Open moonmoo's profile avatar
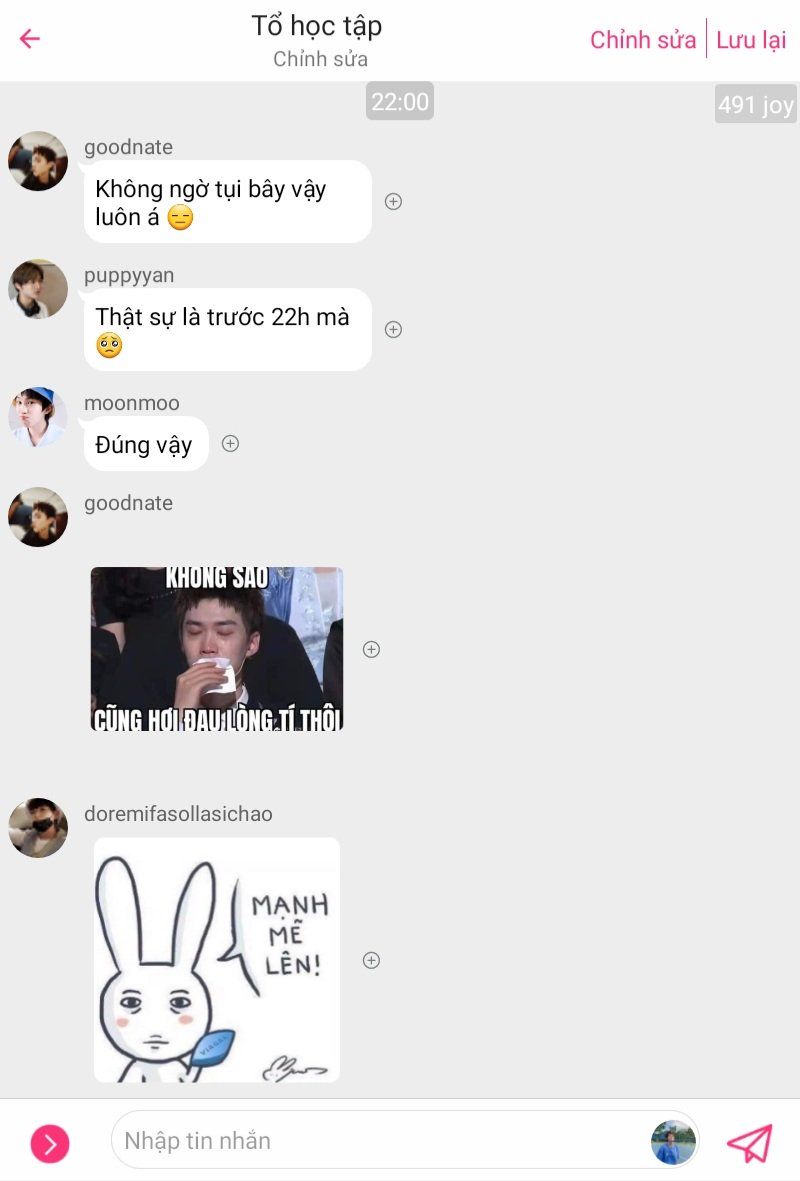The width and height of the screenshot is (800, 1181). click(x=38, y=417)
